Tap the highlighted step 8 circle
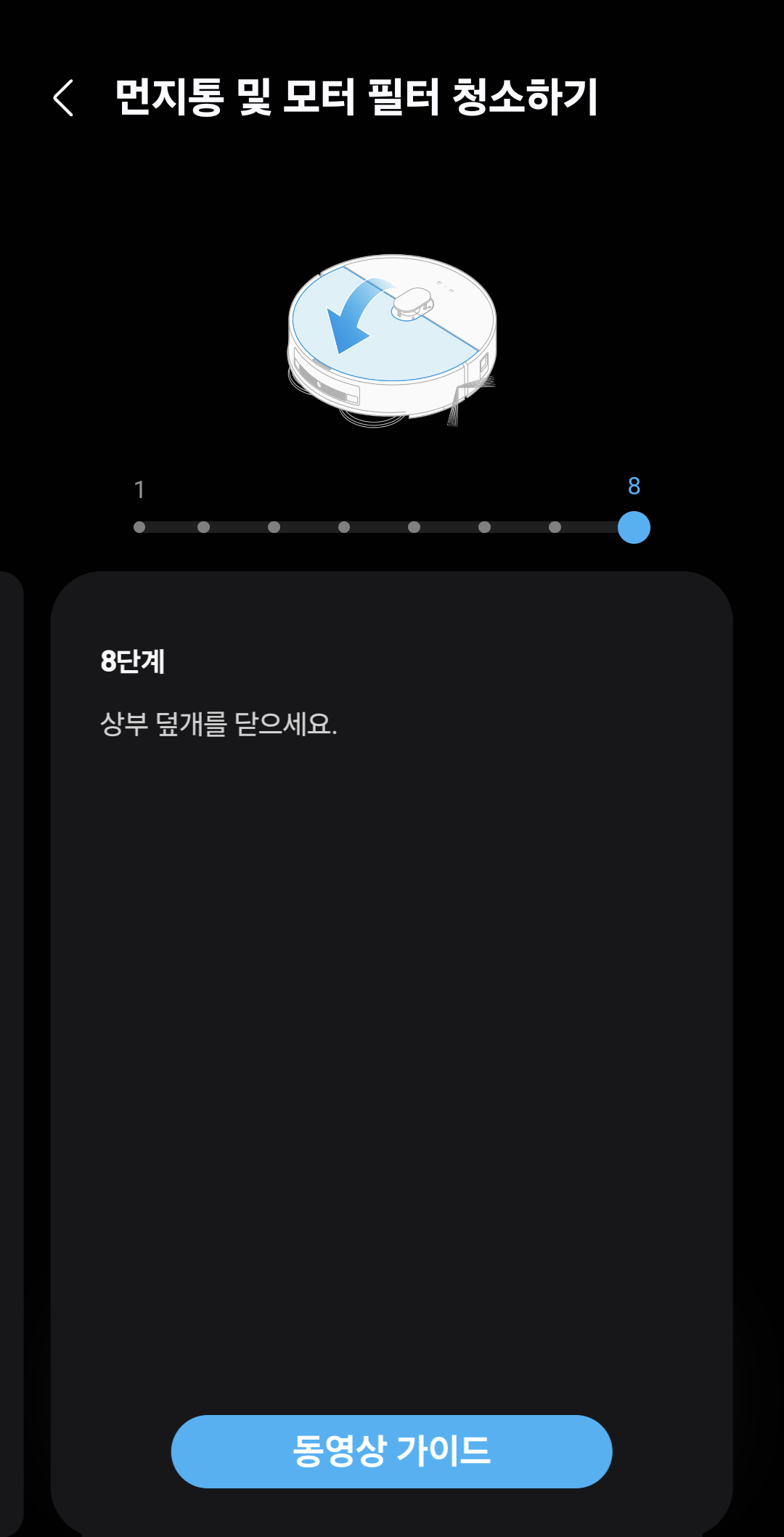Viewport: 784px width, 1537px height. [633, 528]
